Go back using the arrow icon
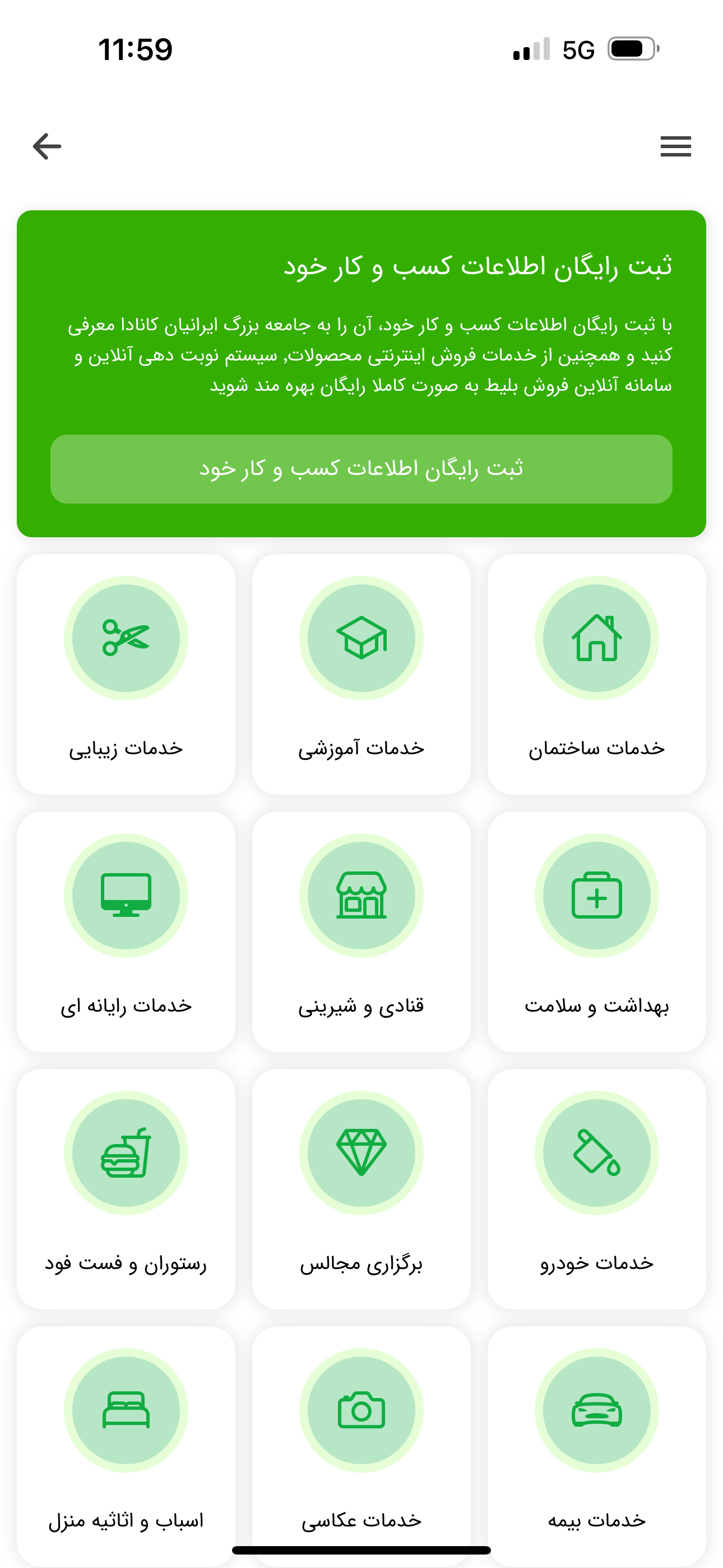This screenshot has width=723, height=1568. [47, 146]
